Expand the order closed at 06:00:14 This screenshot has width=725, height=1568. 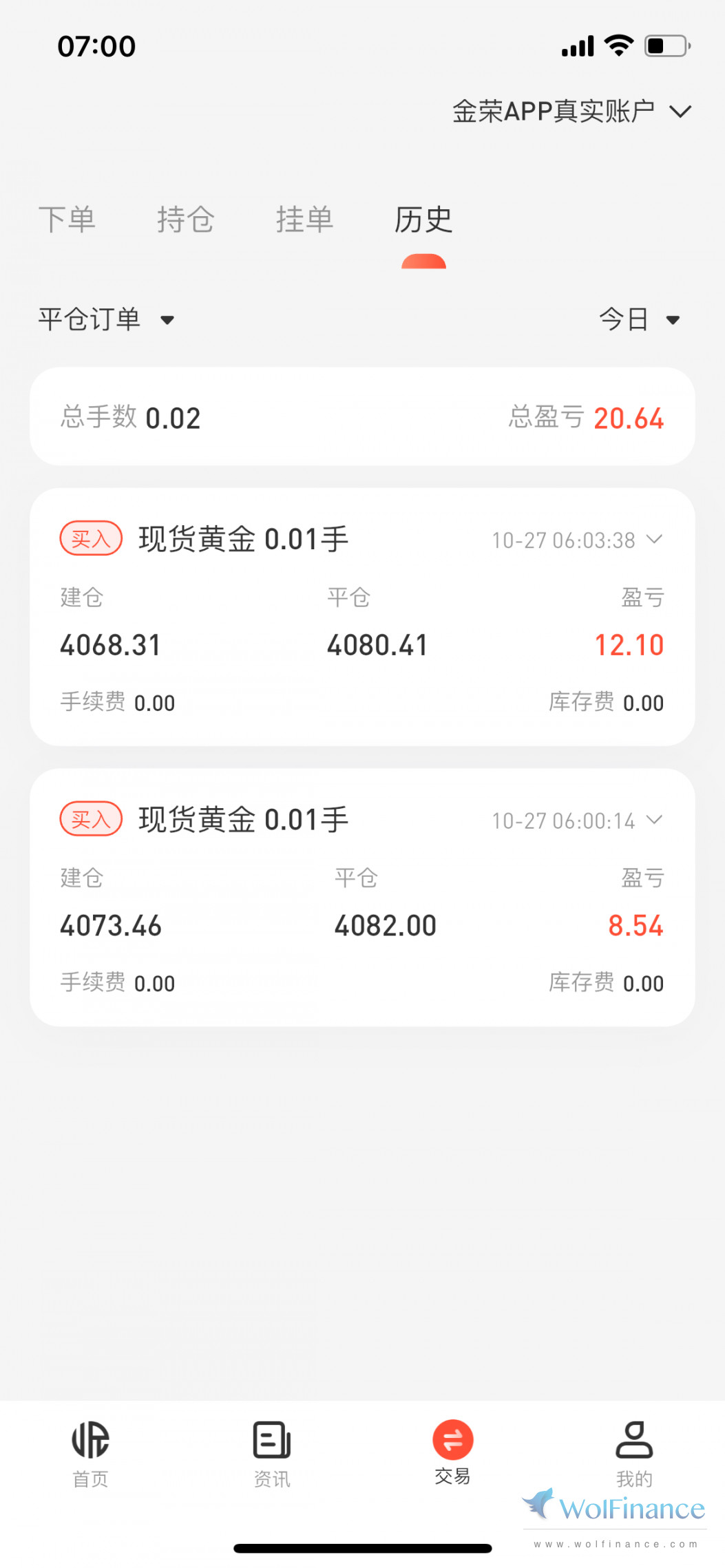pos(654,820)
